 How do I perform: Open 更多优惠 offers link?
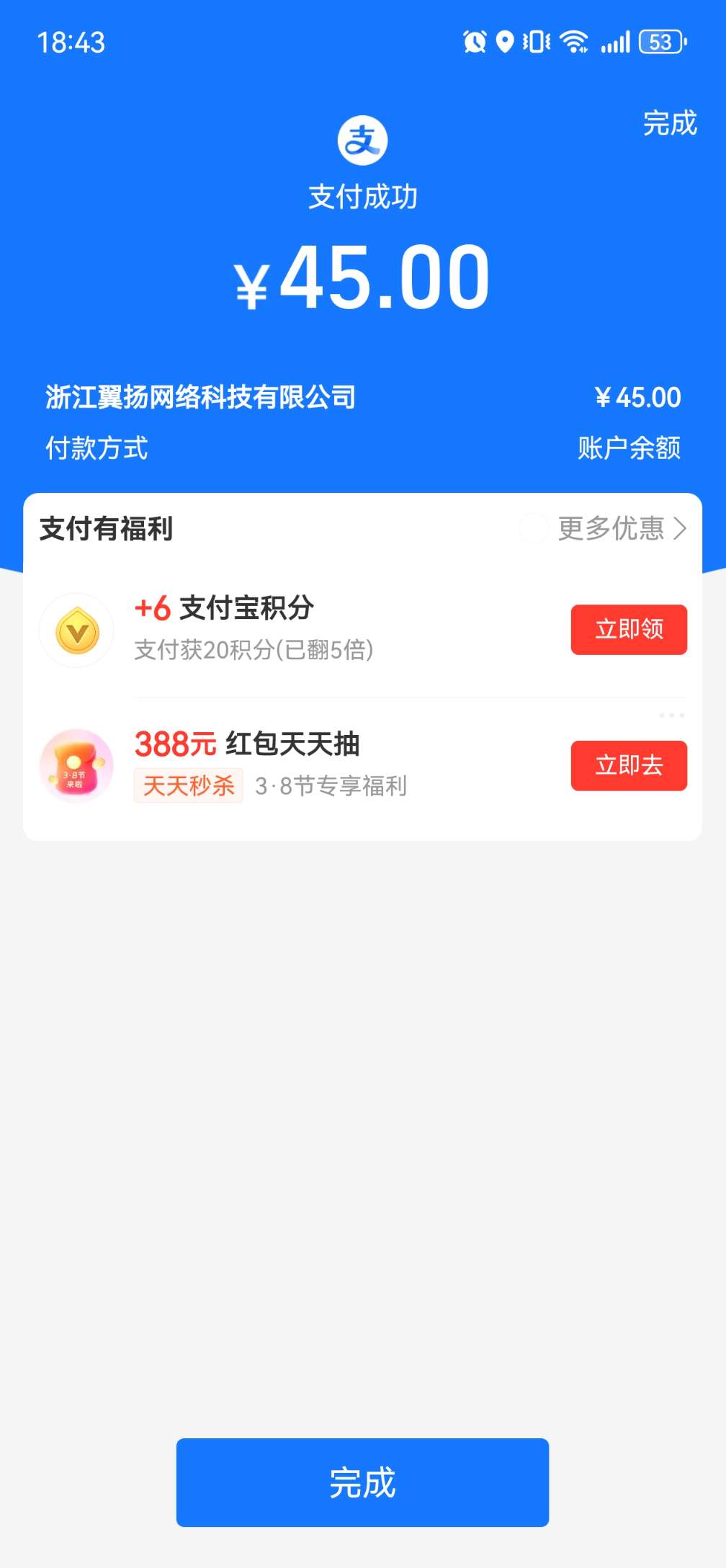coord(621,529)
